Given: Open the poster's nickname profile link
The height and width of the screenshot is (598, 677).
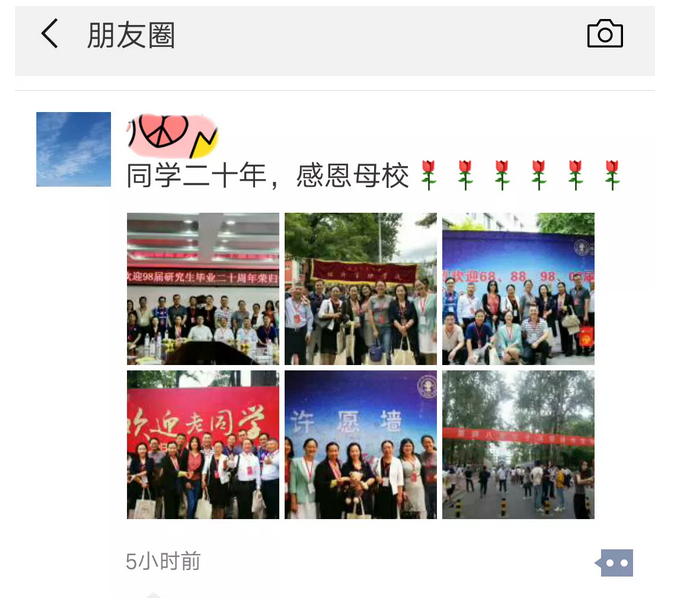Looking at the screenshot, I should pyautogui.click(x=172, y=134).
